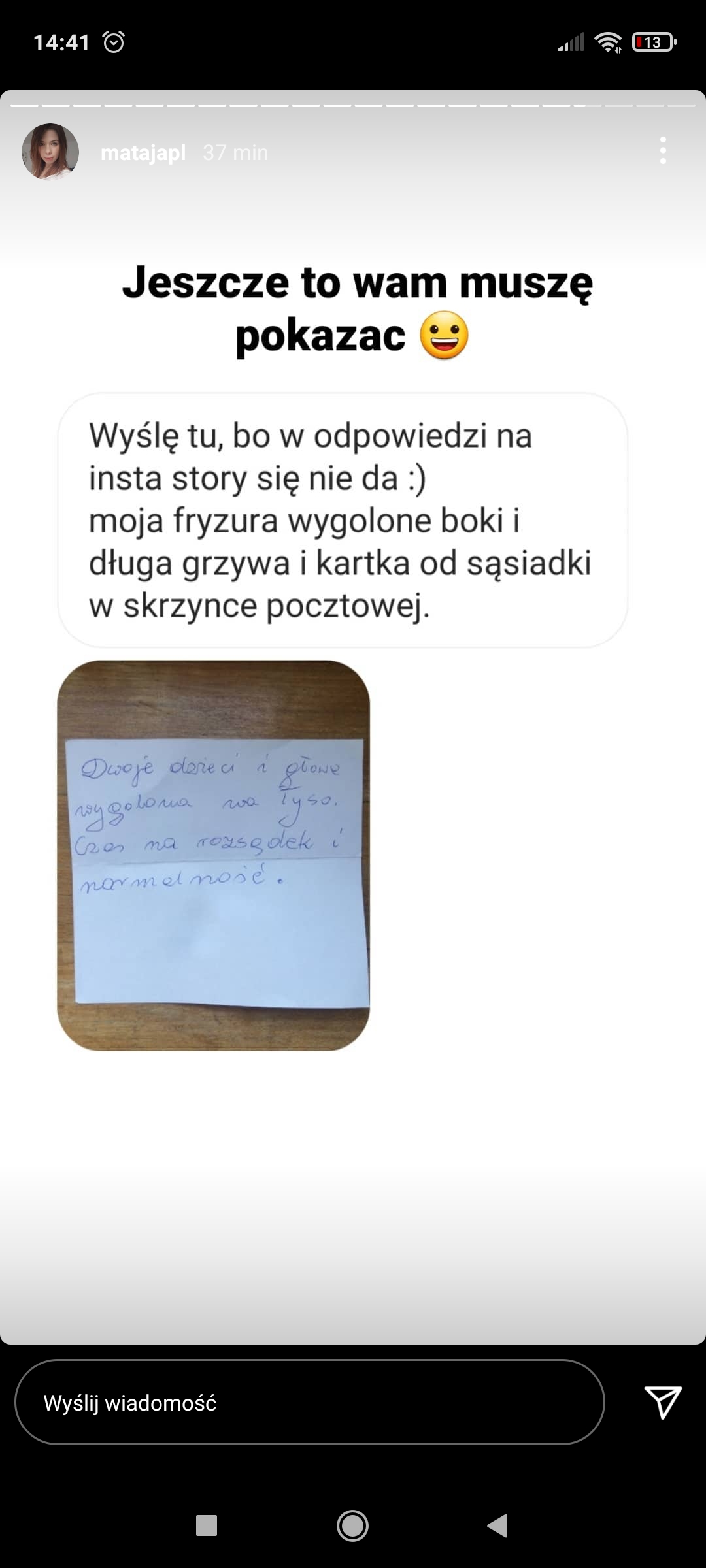
Task: Open matajapl's profile picture
Action: (50, 152)
